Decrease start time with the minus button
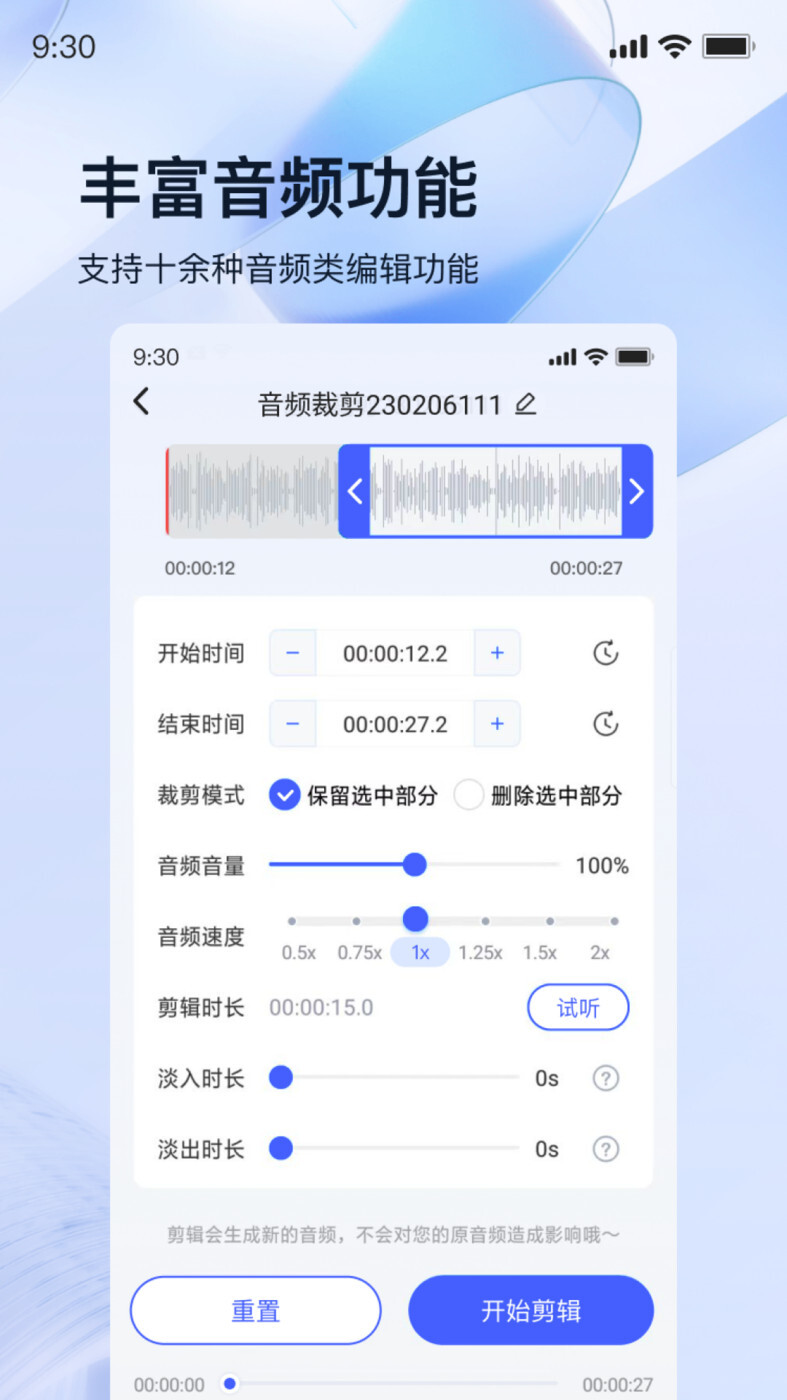This screenshot has width=787, height=1400. point(291,653)
